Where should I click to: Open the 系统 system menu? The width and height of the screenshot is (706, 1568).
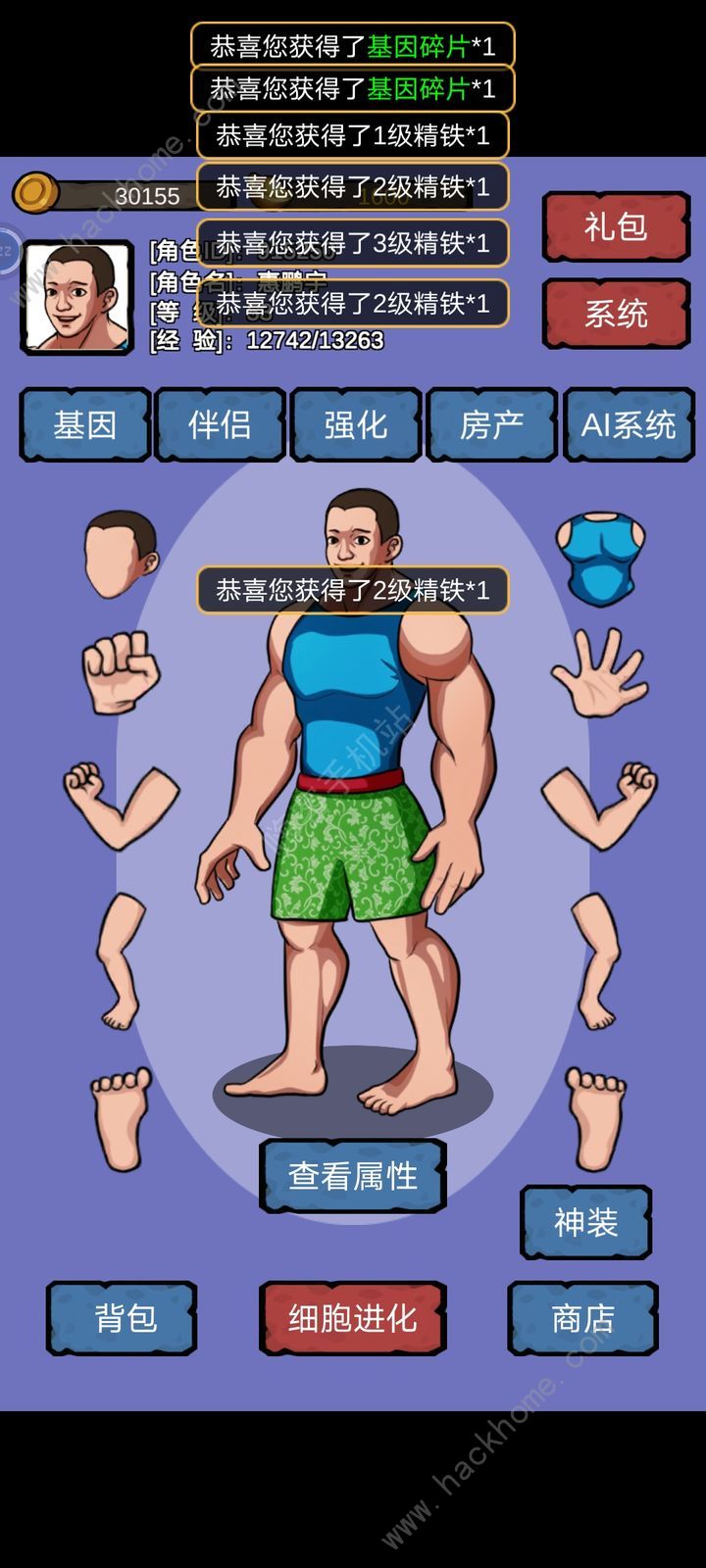pyautogui.click(x=616, y=314)
